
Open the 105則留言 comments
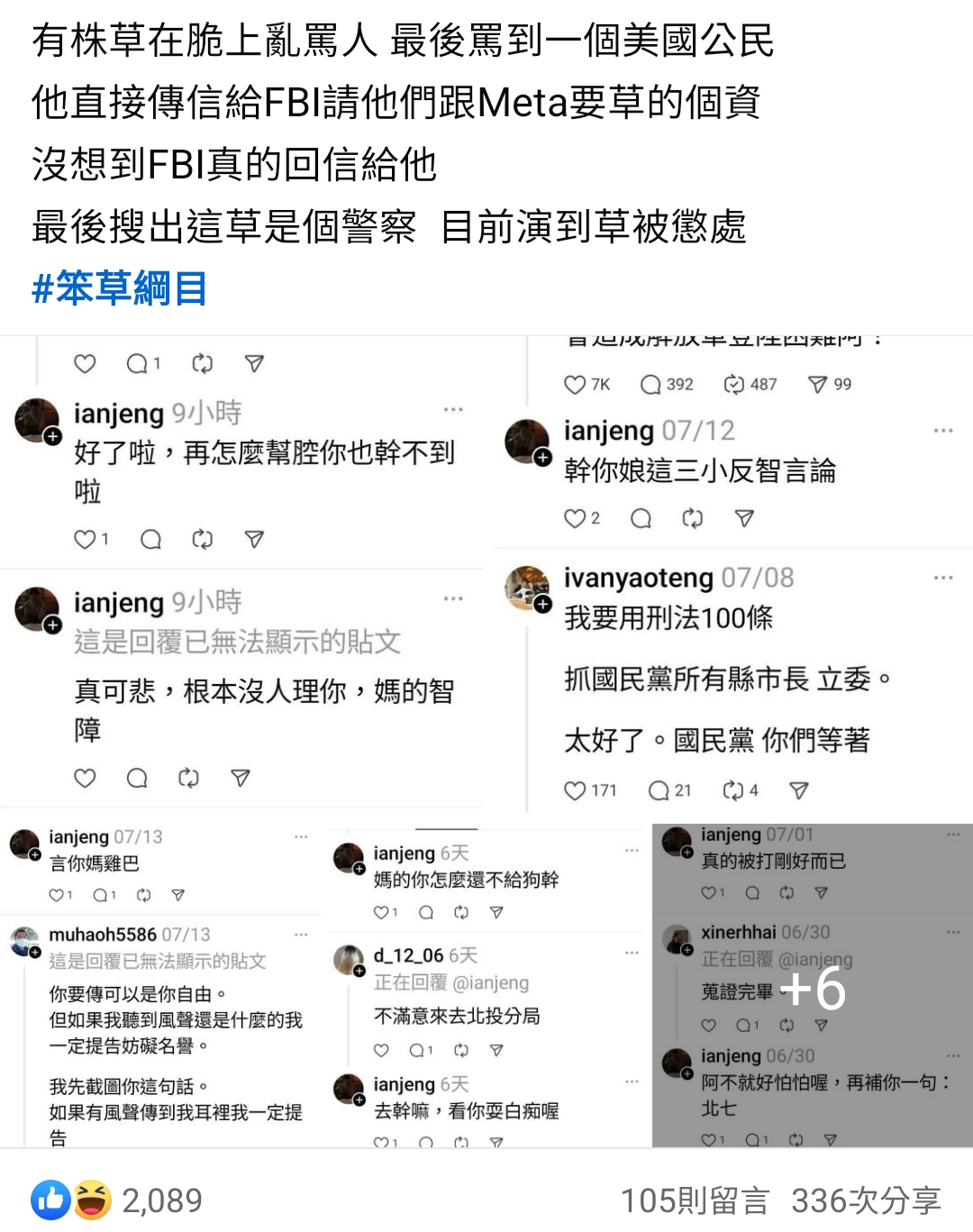(x=695, y=1200)
